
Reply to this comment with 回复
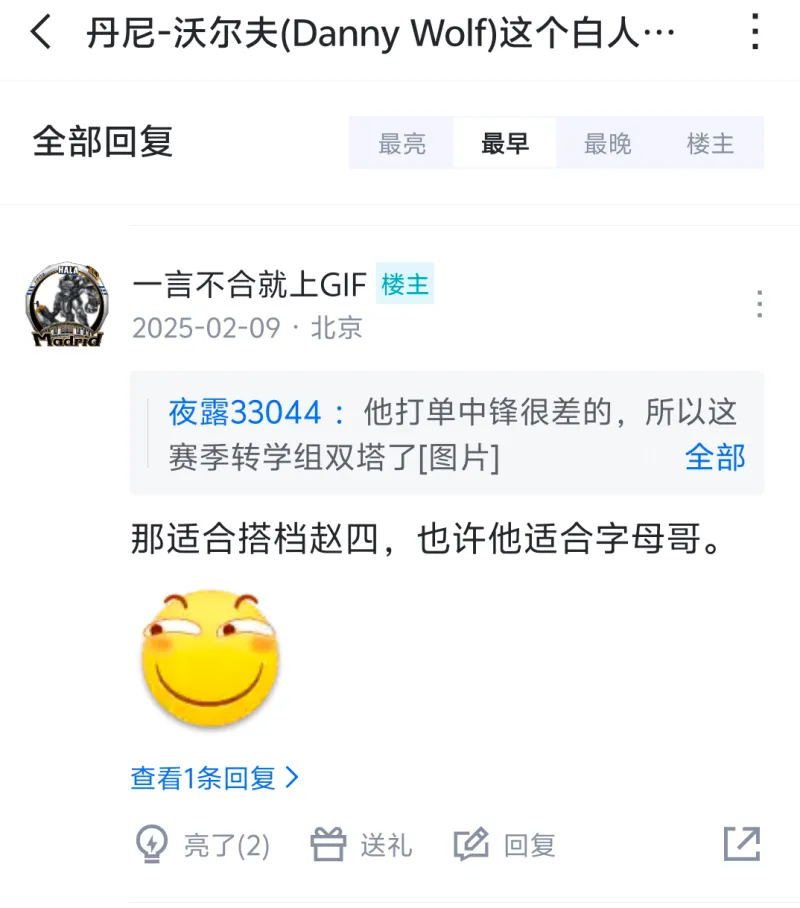(505, 845)
